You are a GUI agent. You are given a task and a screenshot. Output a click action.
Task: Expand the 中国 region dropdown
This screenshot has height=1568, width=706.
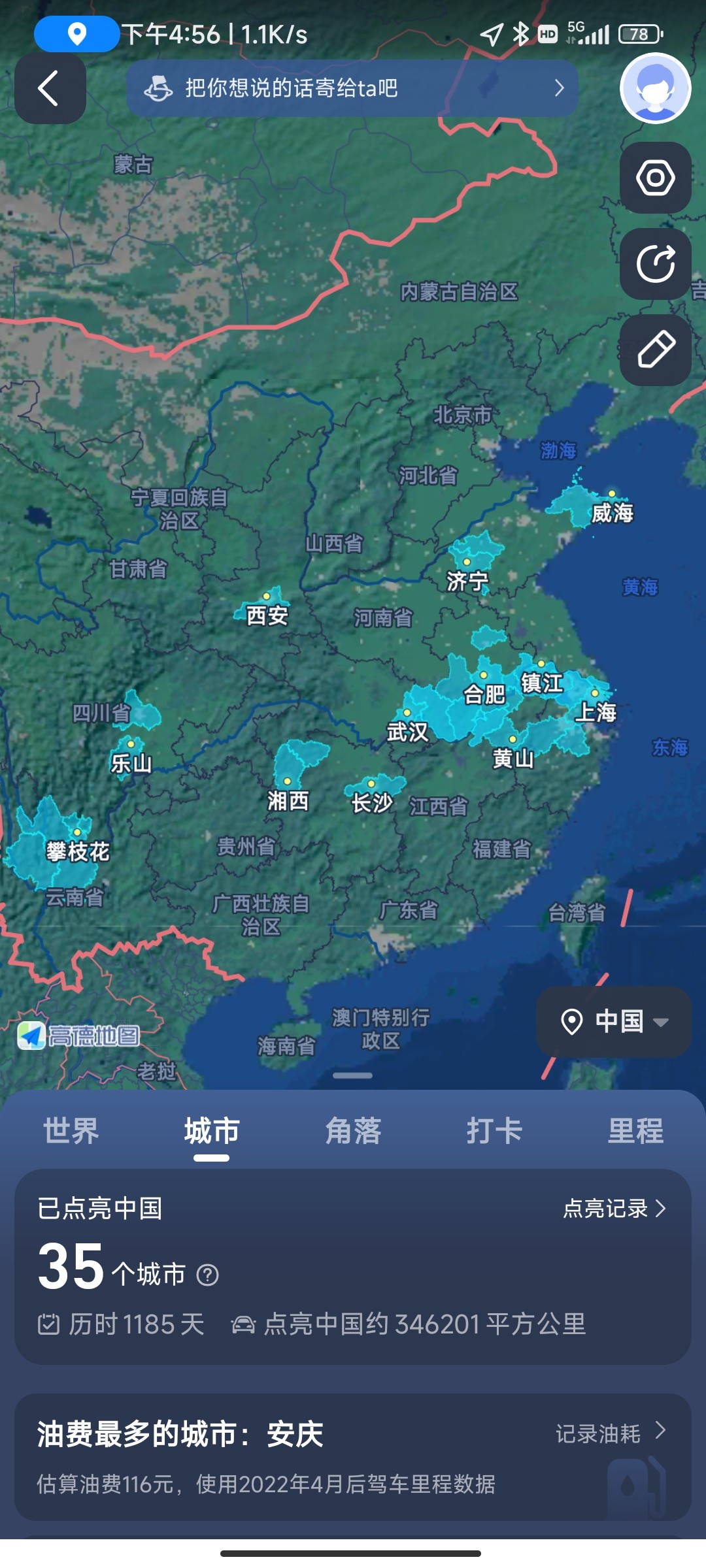(614, 1021)
